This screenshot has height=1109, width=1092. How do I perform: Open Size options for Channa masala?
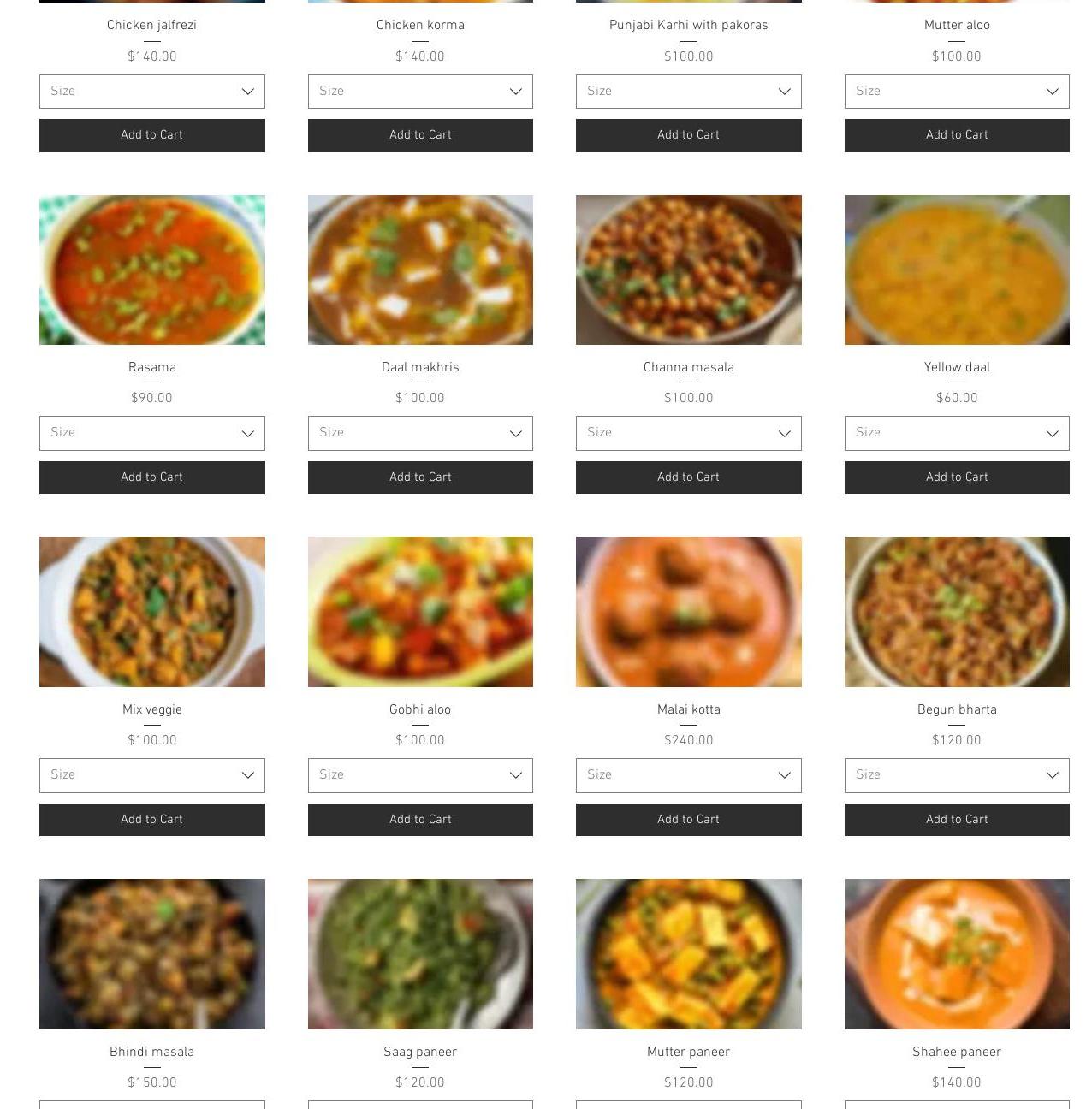pos(688,433)
